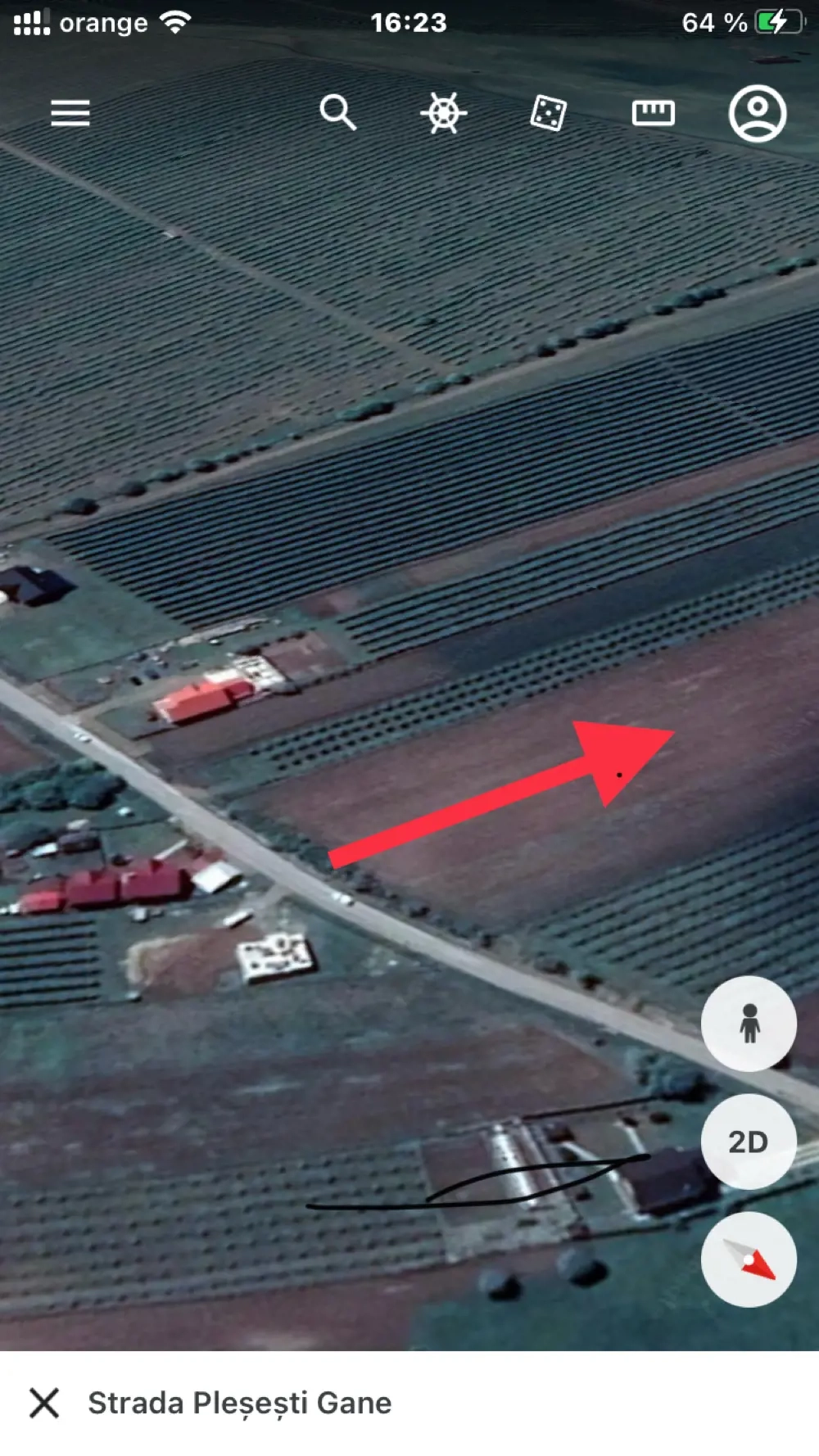Image resolution: width=819 pixels, height=1456 pixels.
Task: Enter Street View with pegman button
Action: 749,1024
